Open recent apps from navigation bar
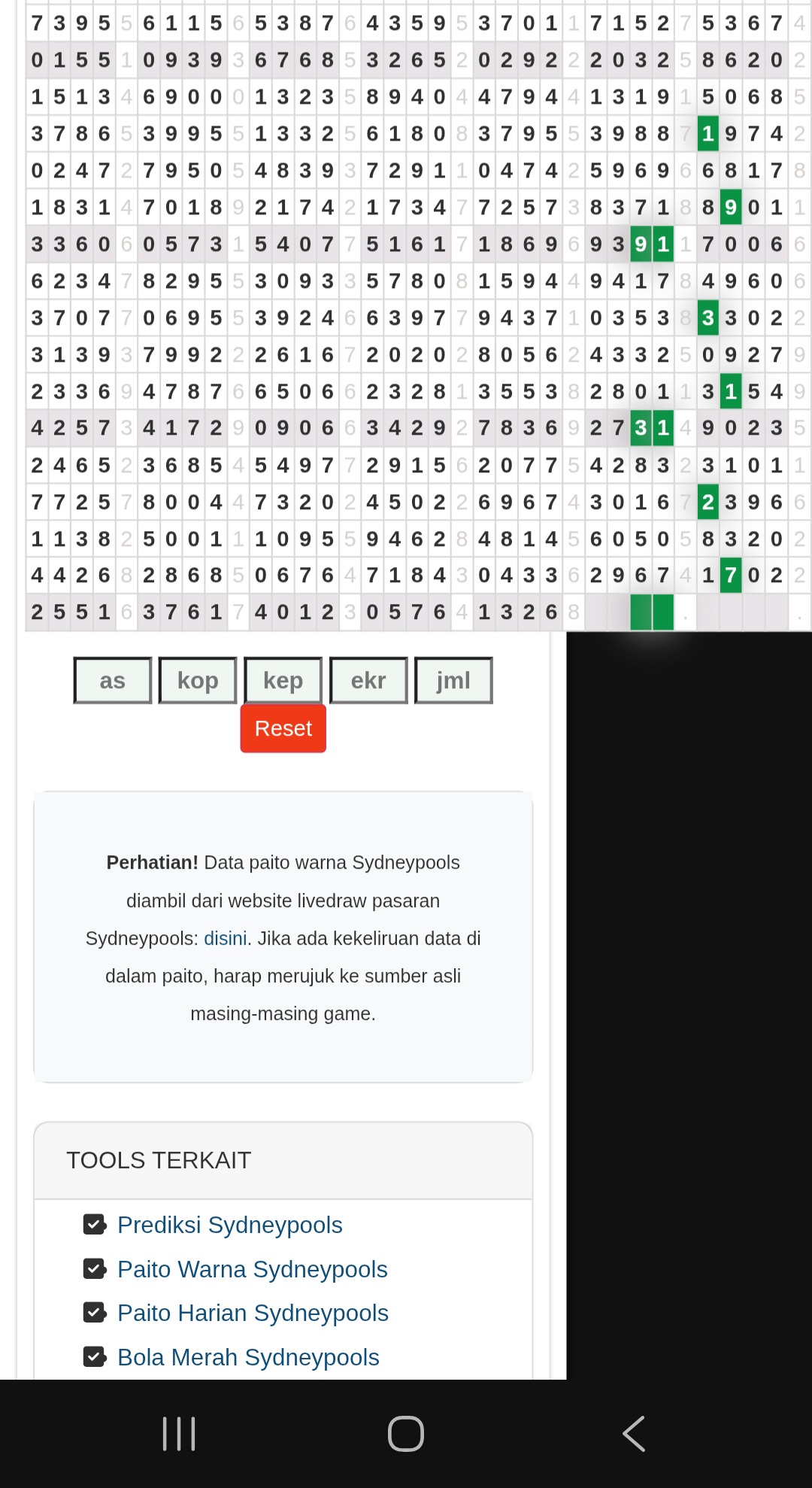 coord(179,1433)
